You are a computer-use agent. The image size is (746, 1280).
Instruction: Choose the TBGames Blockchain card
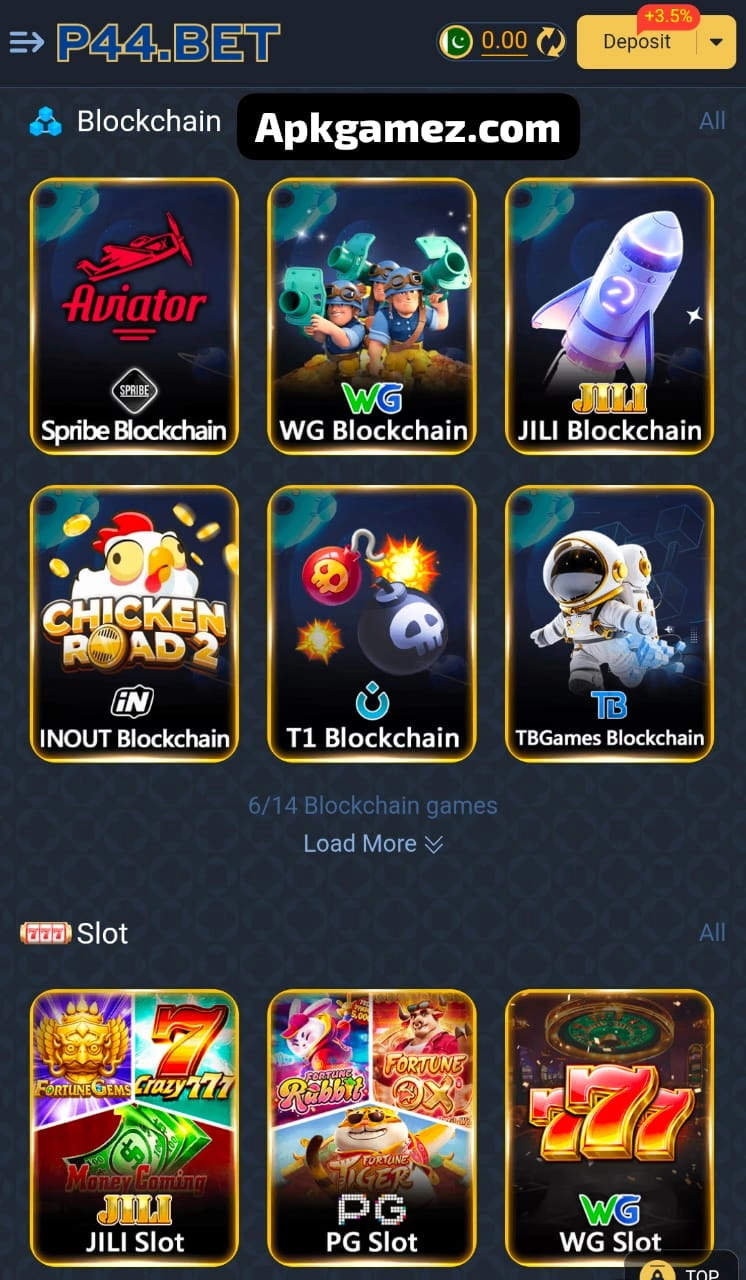coord(609,622)
